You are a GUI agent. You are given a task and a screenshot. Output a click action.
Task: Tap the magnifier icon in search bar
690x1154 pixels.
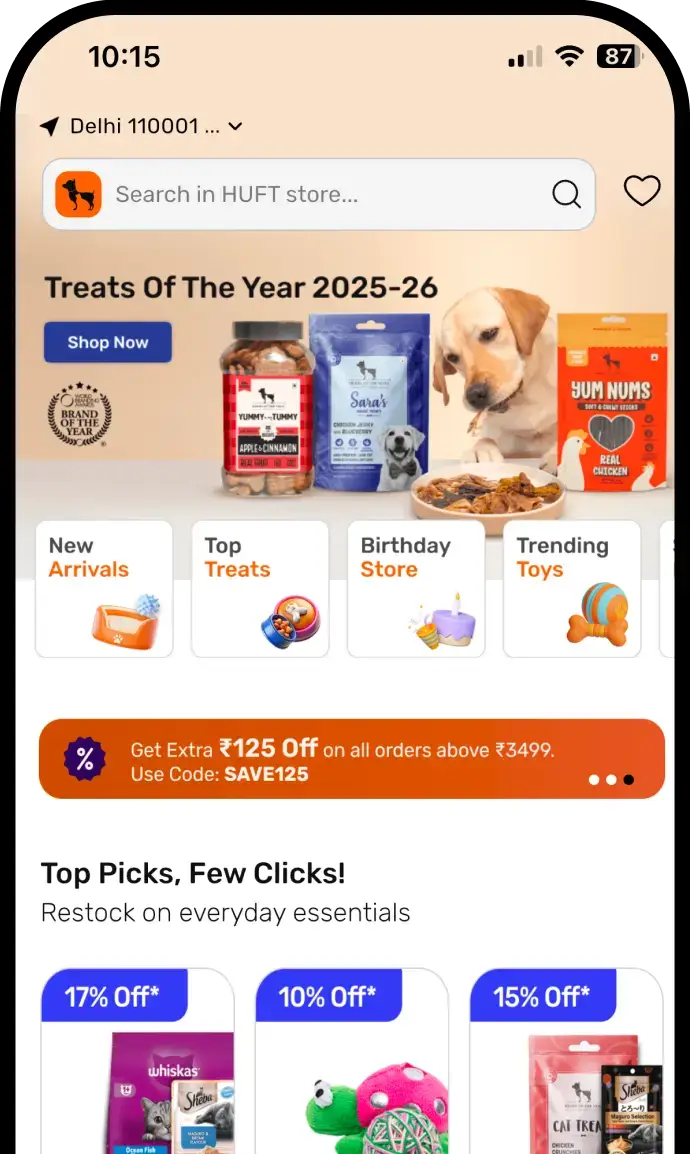pyautogui.click(x=566, y=194)
